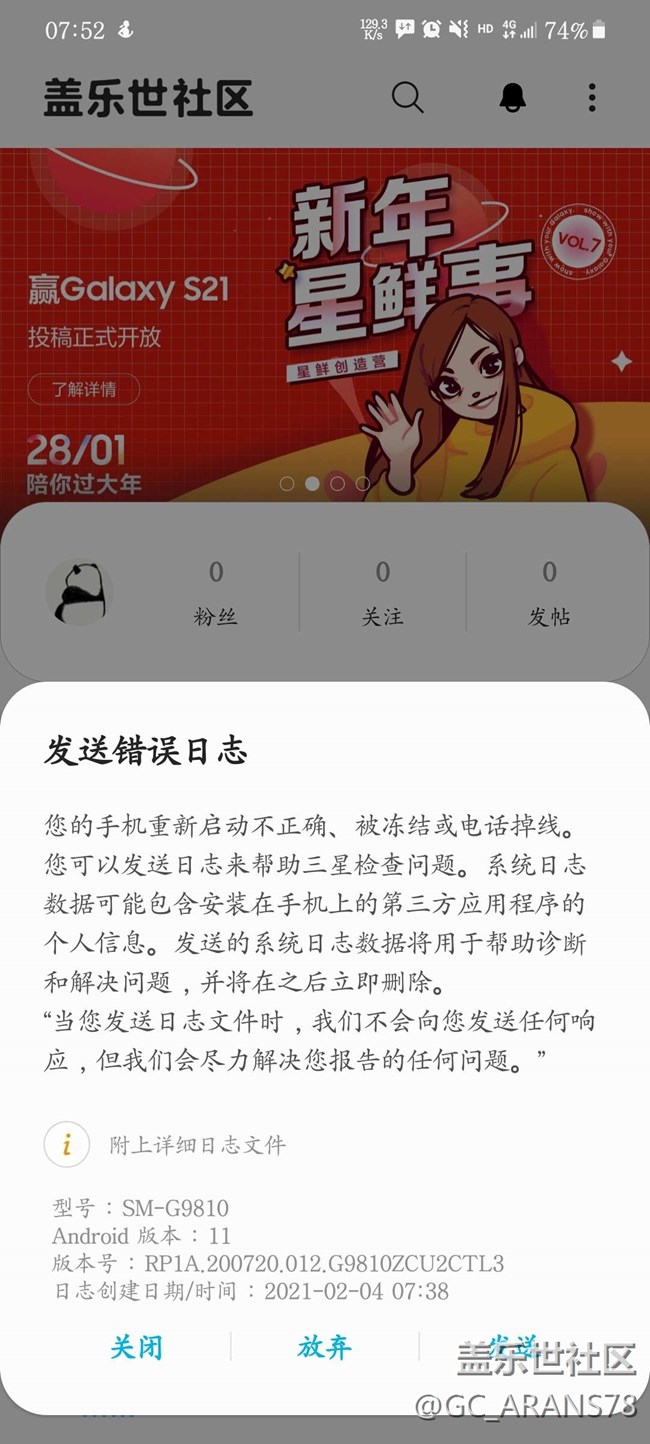Open search in 盖乐世社区
This screenshot has width=650, height=1444.
tap(407, 97)
